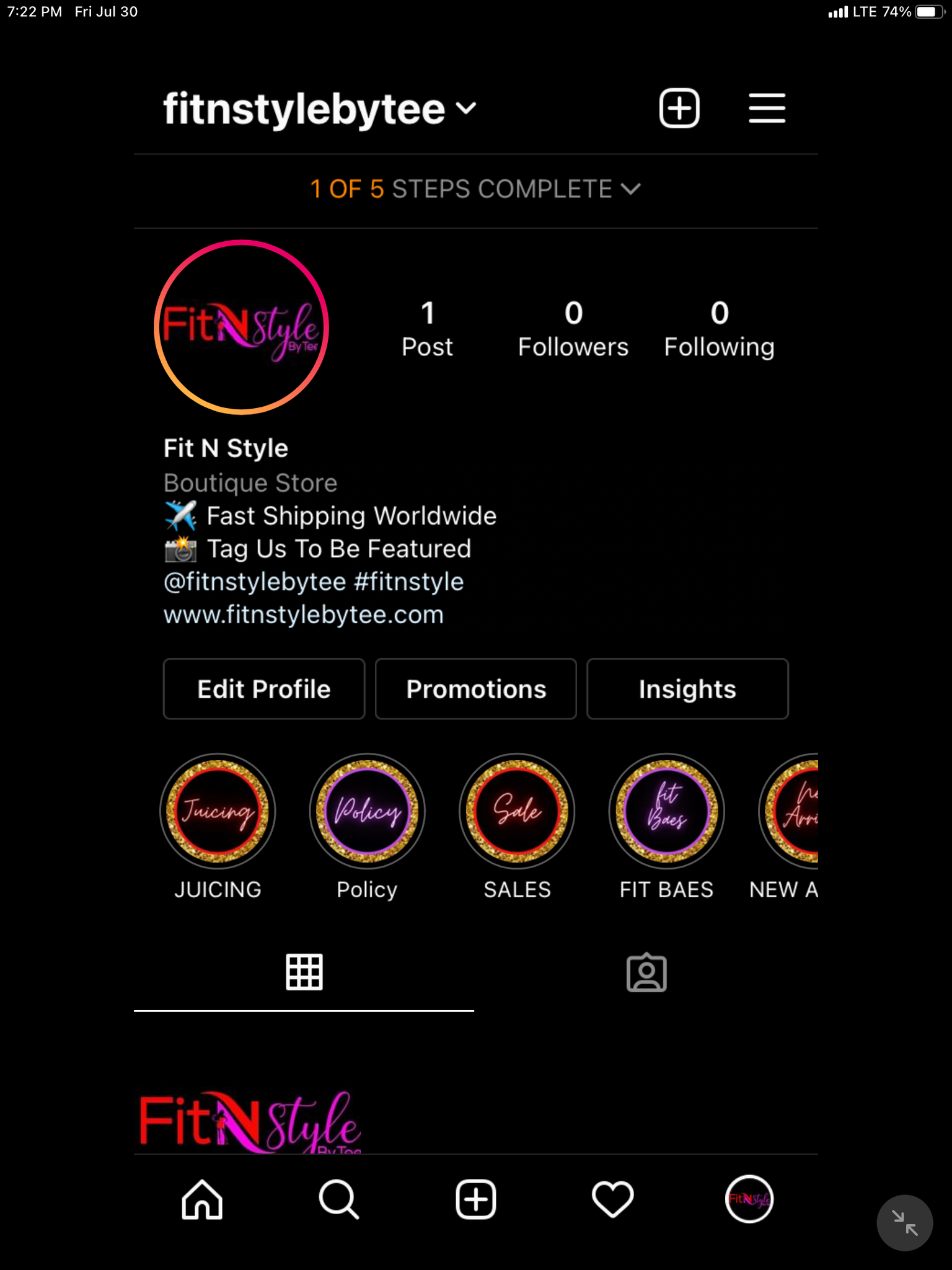Go to the Home feed
Screen dimensions: 952x1270
[x=202, y=1199]
